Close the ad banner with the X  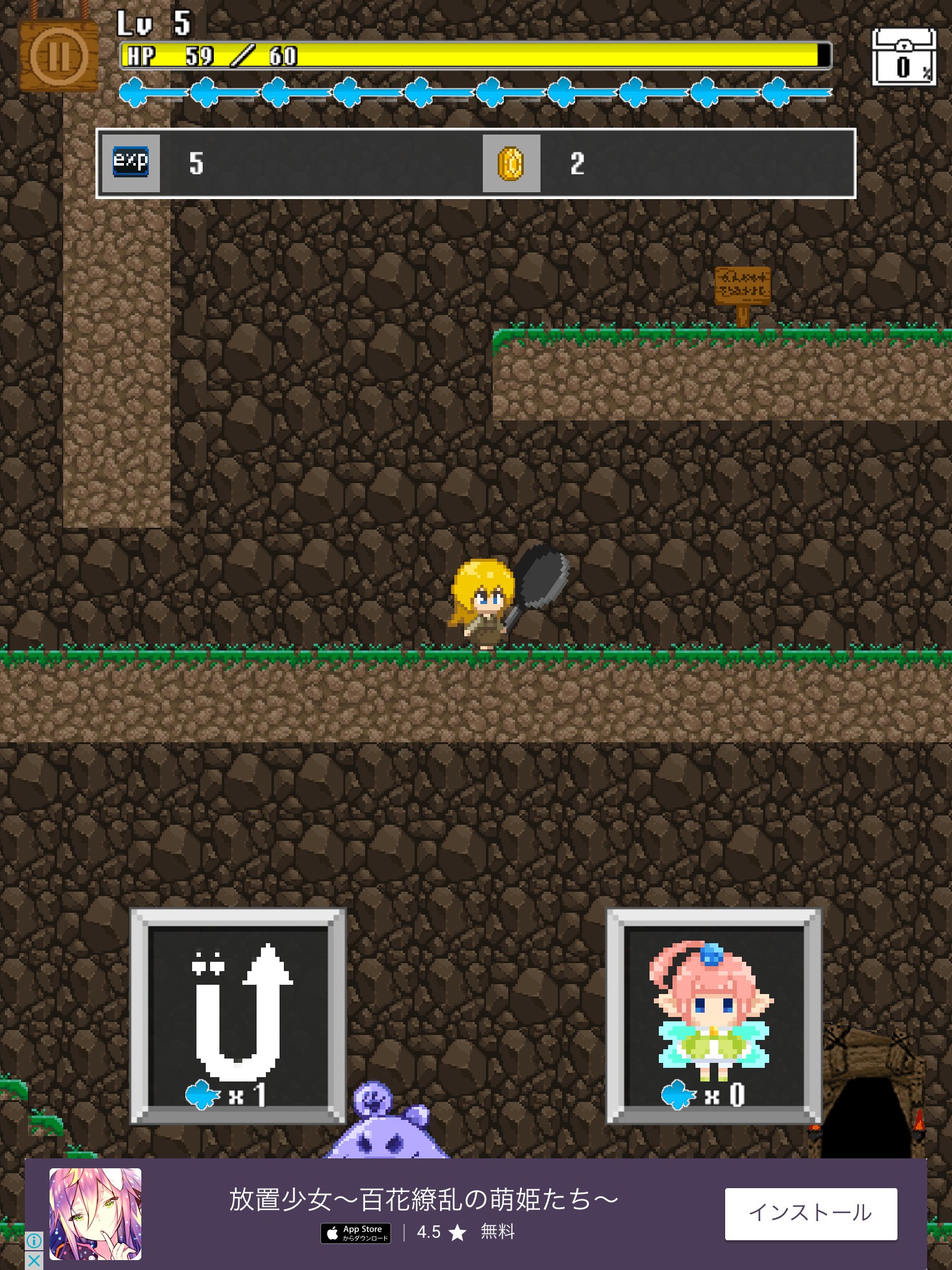pyautogui.click(x=34, y=1261)
